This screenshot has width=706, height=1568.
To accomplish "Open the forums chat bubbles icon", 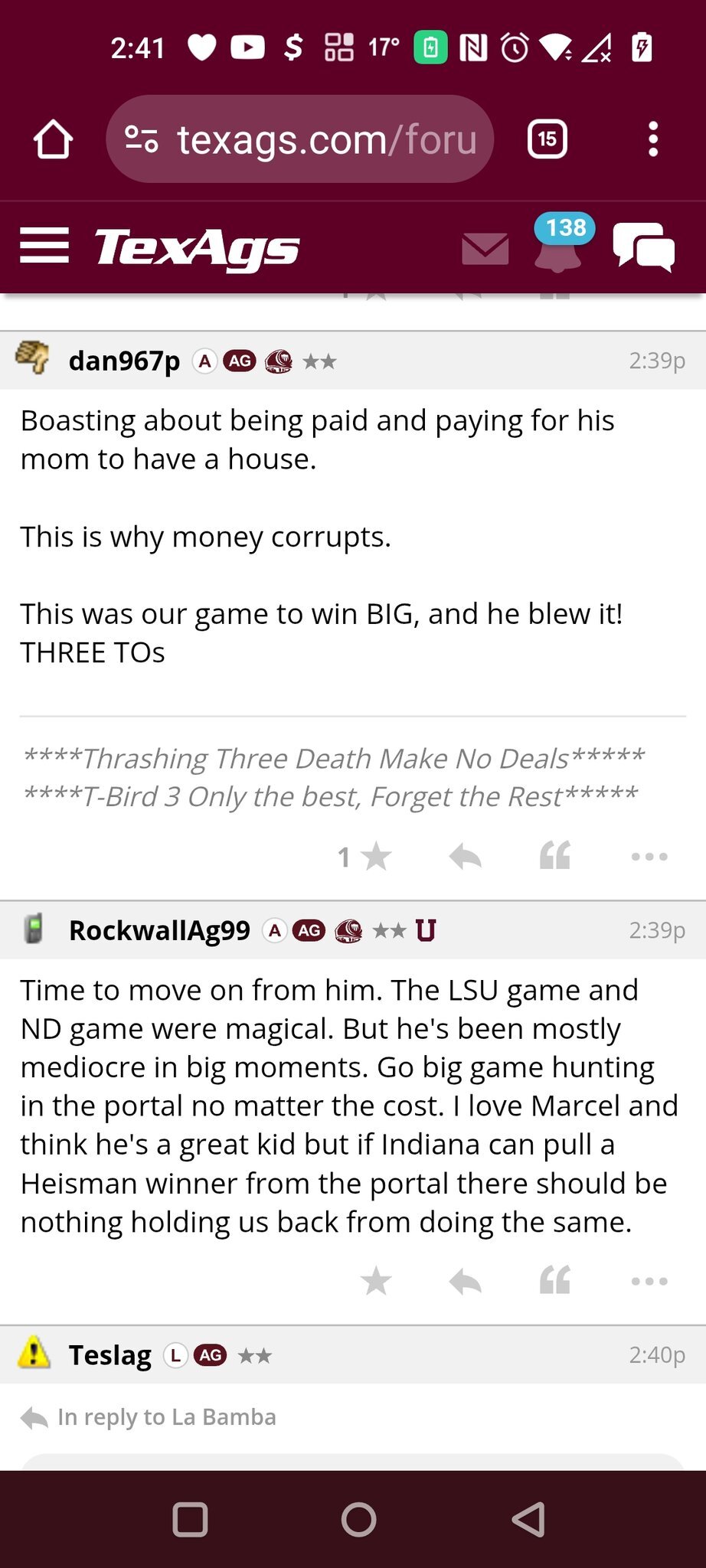I will point(643,247).
